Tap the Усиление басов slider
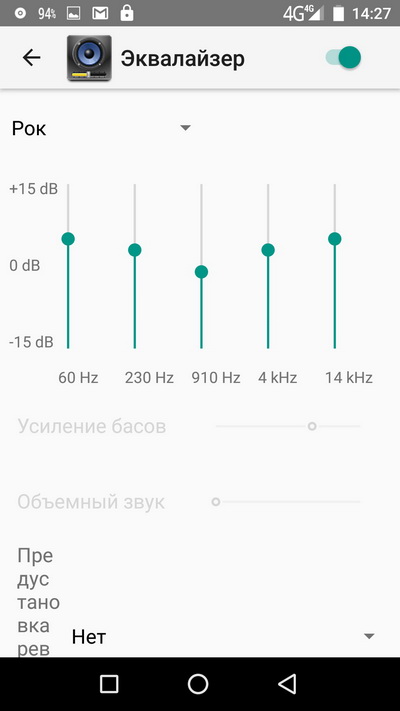 [x=288, y=426]
